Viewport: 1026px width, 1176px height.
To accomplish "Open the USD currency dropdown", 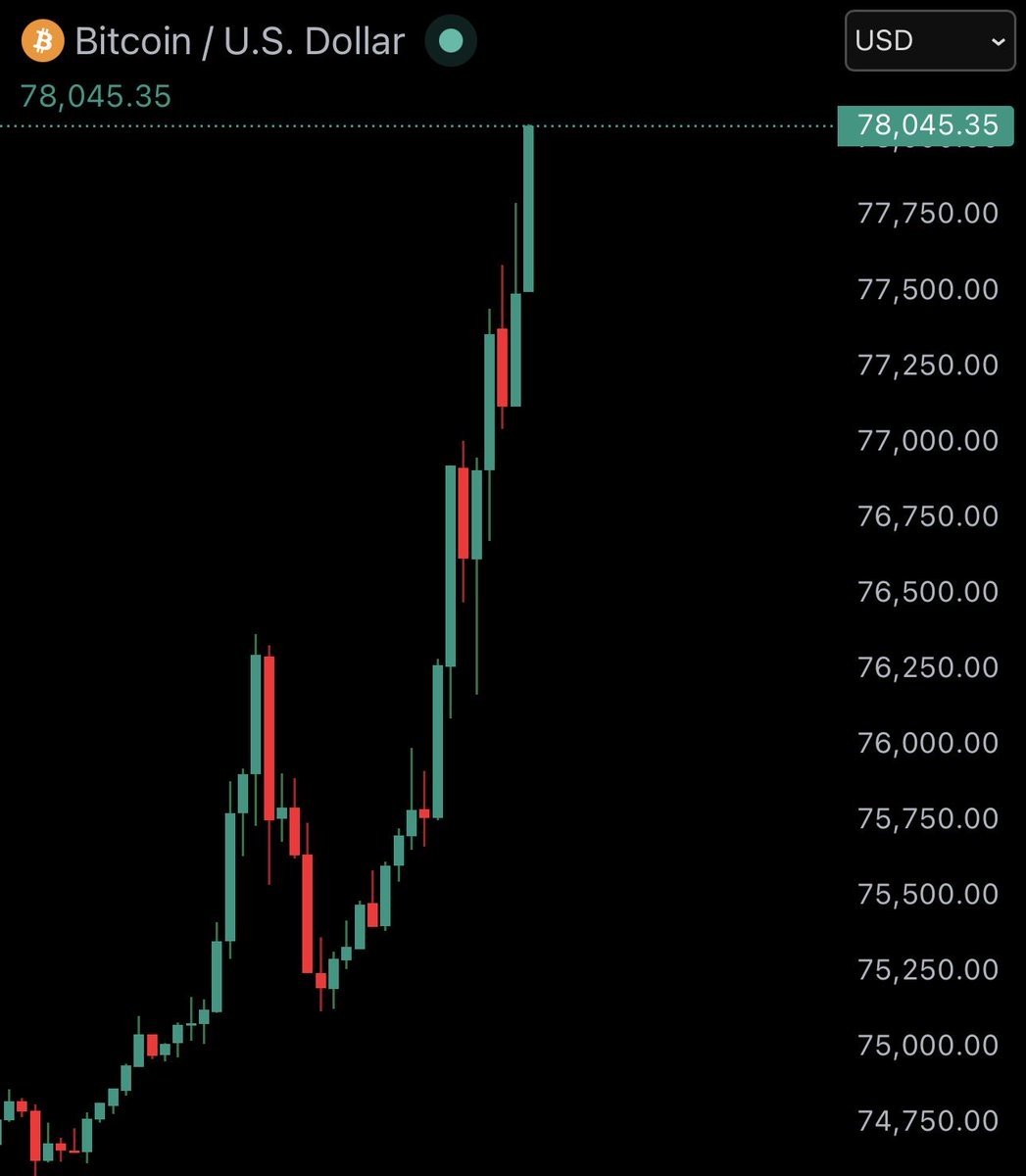I will 929,41.
